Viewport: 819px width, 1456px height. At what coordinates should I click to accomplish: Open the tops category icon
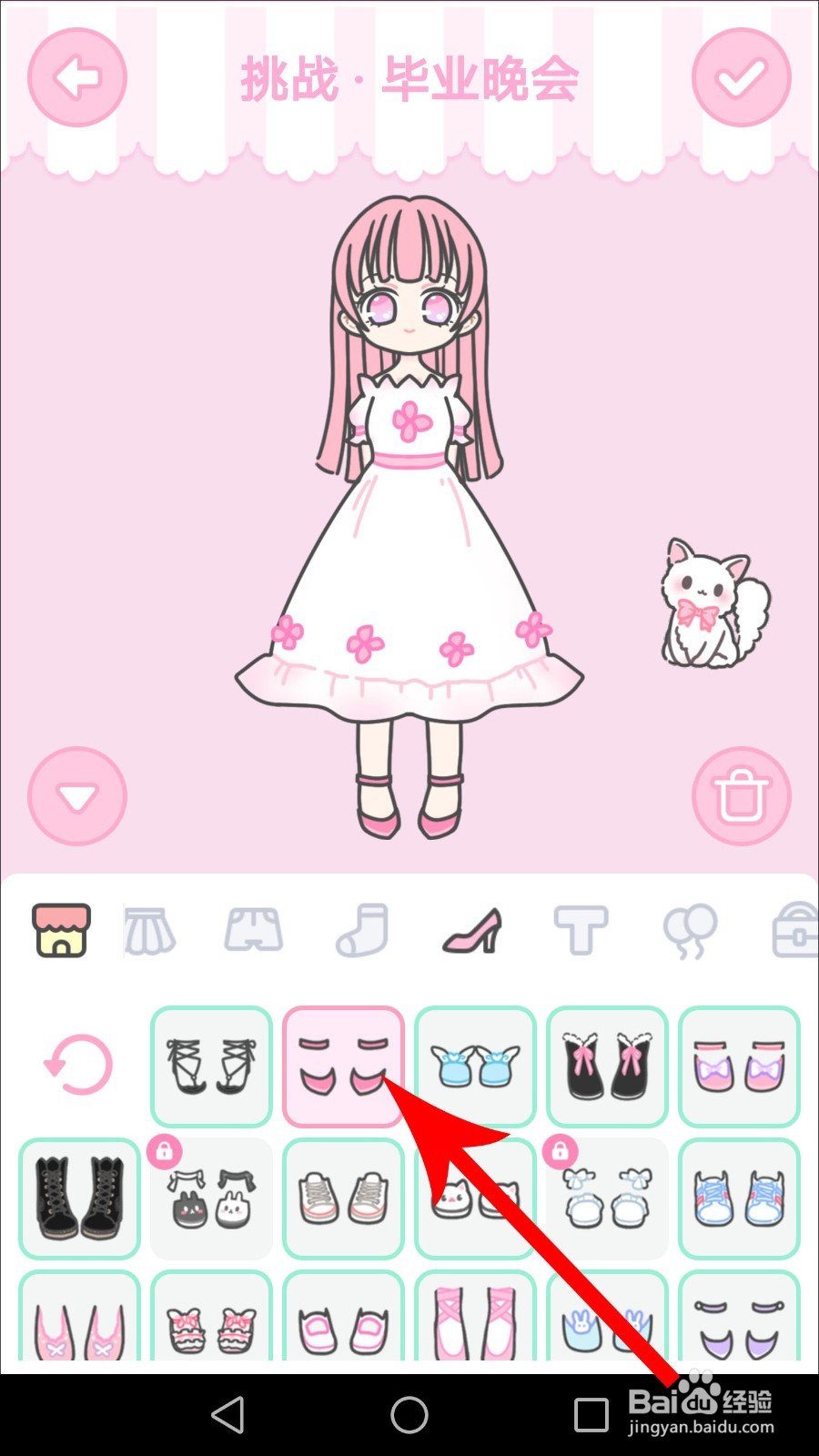[581, 930]
